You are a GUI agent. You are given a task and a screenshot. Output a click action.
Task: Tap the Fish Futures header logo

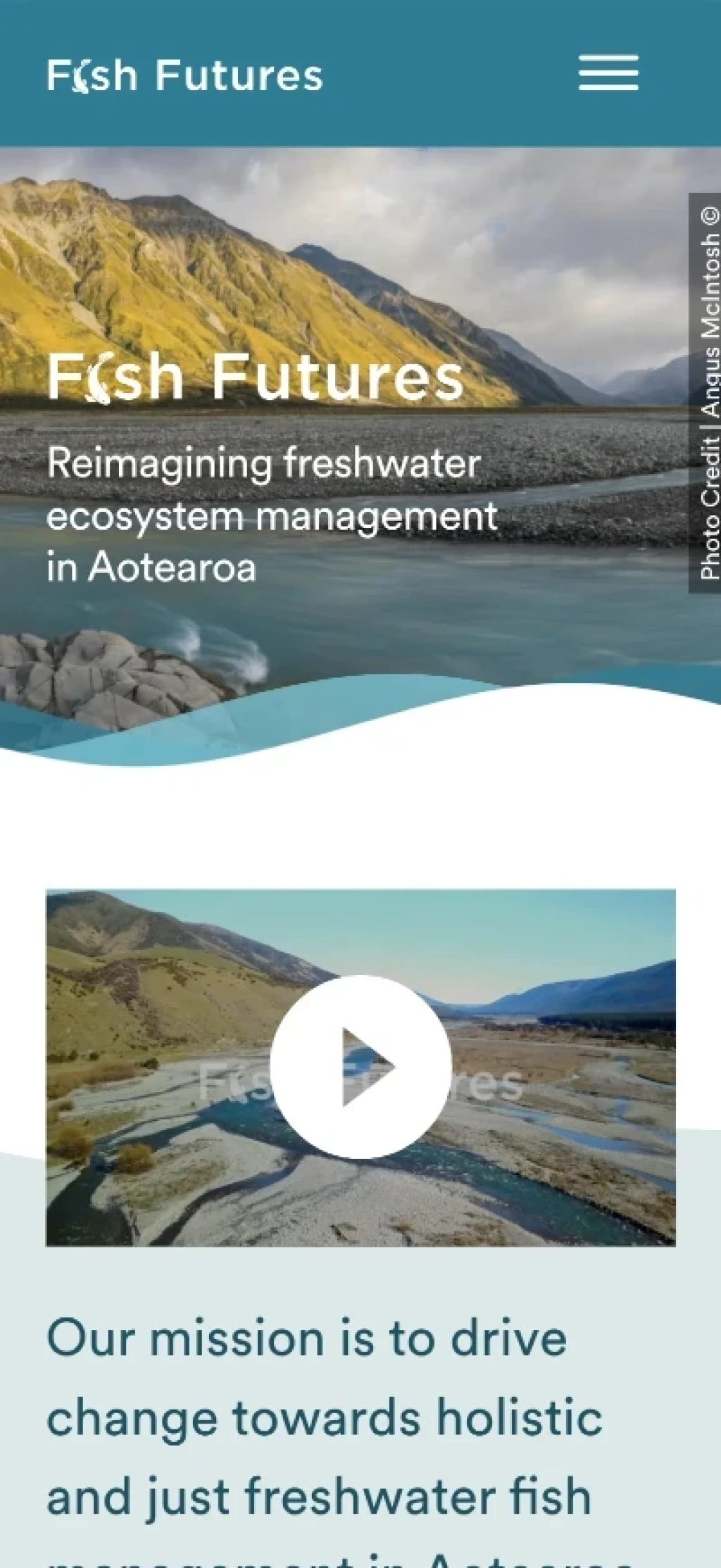pos(184,75)
